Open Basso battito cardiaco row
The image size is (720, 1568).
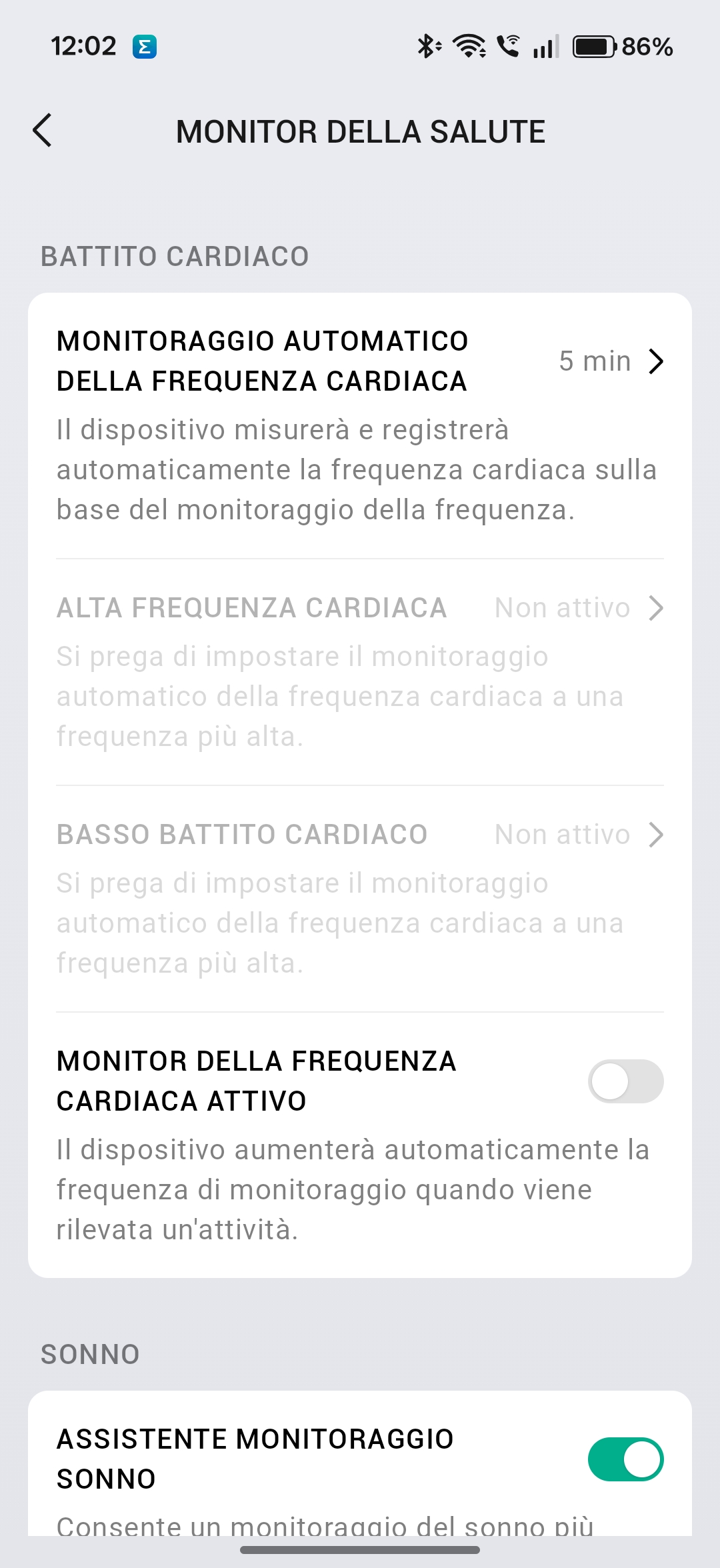tap(360, 835)
